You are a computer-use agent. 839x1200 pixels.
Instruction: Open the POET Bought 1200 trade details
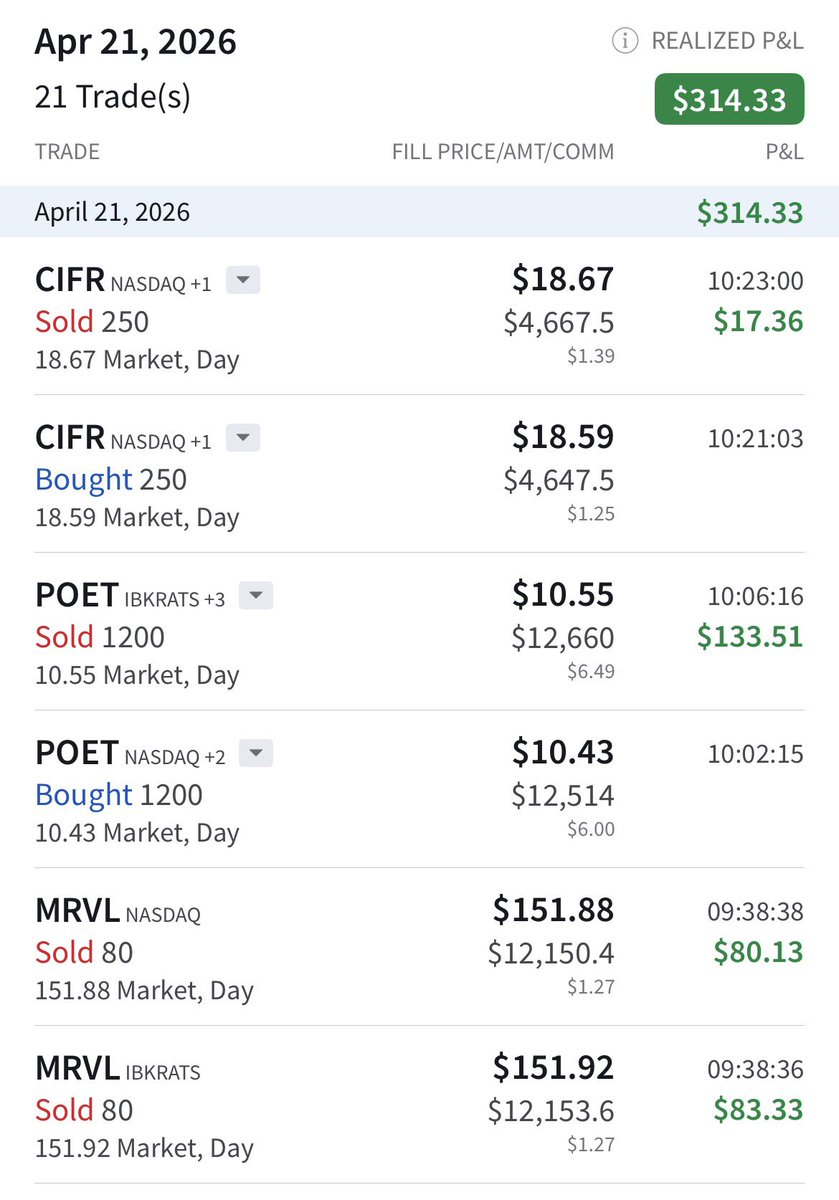419,790
